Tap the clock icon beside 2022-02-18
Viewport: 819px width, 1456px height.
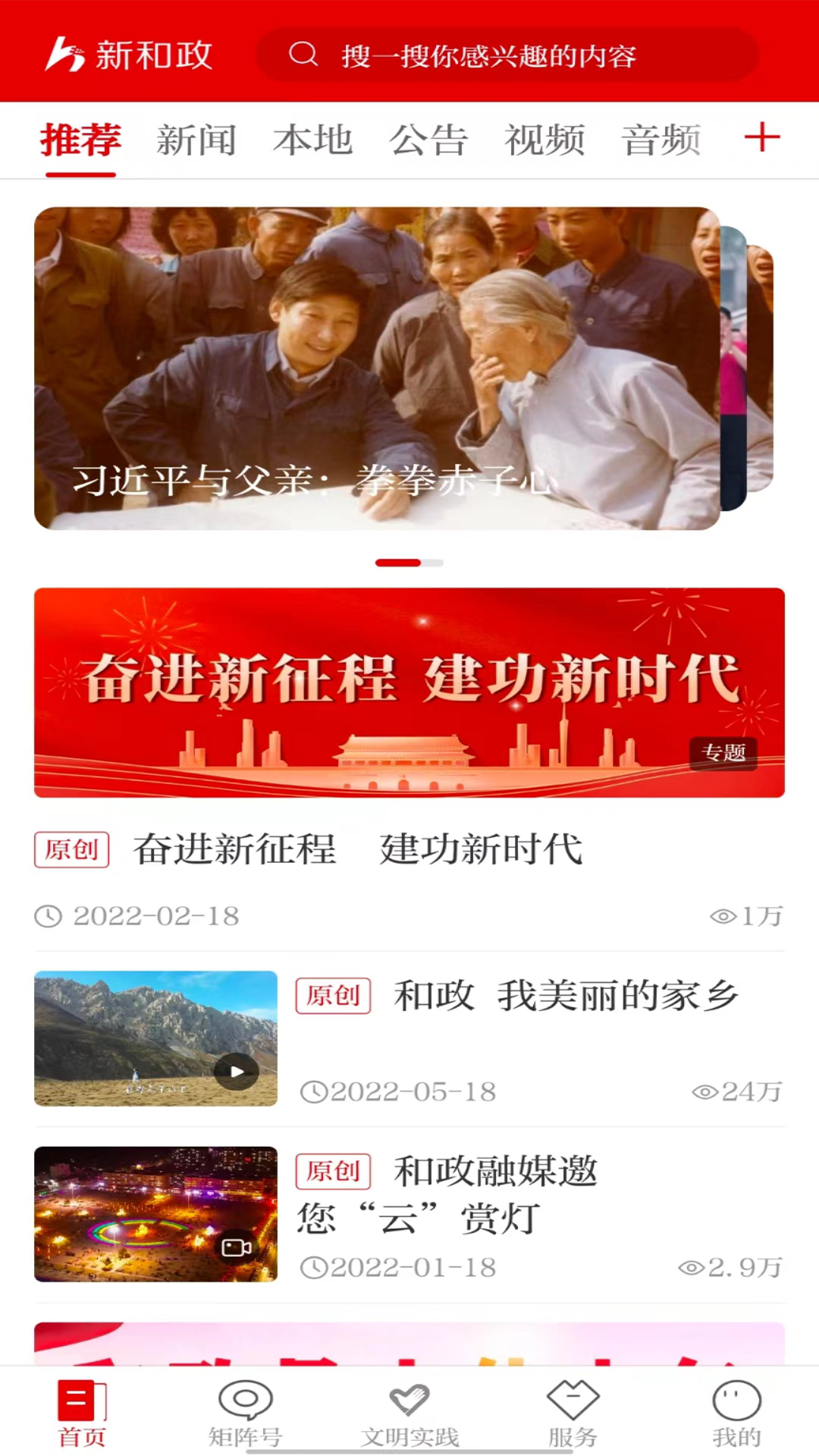pyautogui.click(x=48, y=916)
